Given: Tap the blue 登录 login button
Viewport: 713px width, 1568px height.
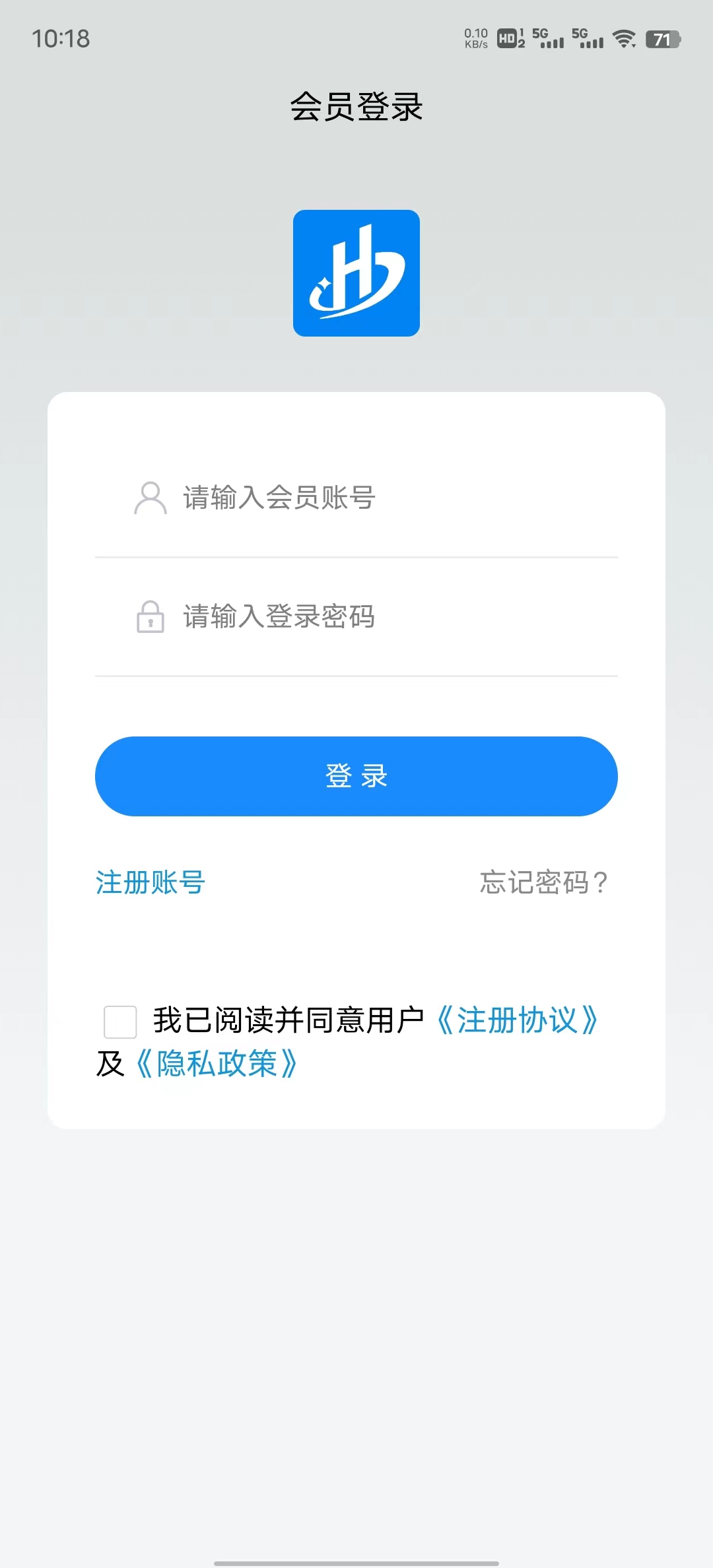Looking at the screenshot, I should (x=356, y=776).
